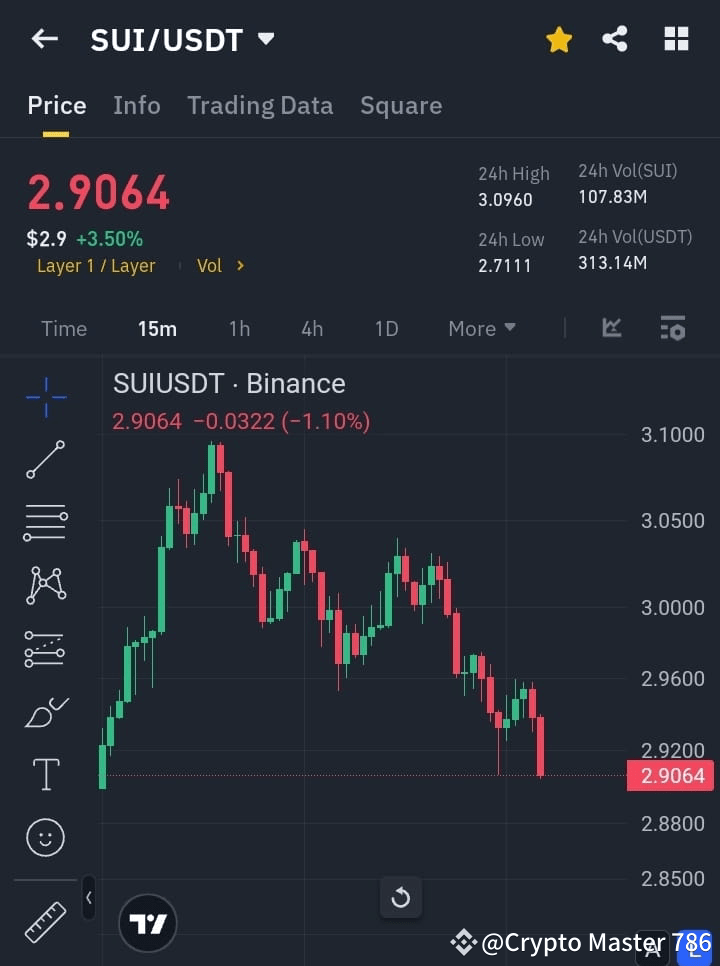720x966 pixels.
Task: Collapse the drawing tools sidebar
Action: tap(88, 898)
